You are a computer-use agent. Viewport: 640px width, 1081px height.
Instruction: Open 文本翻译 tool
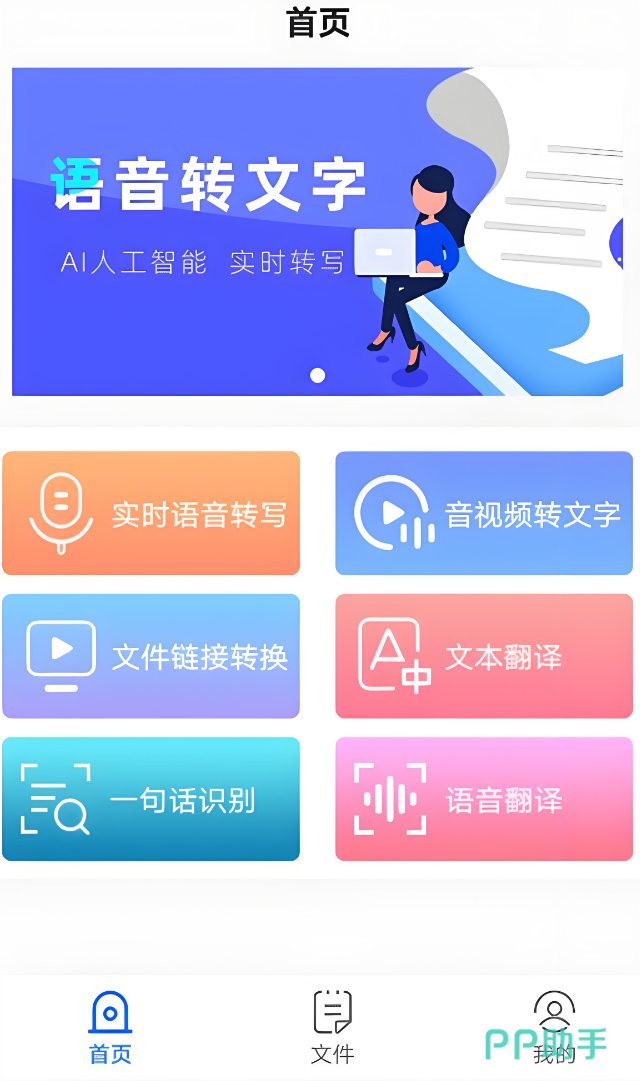[x=484, y=656]
